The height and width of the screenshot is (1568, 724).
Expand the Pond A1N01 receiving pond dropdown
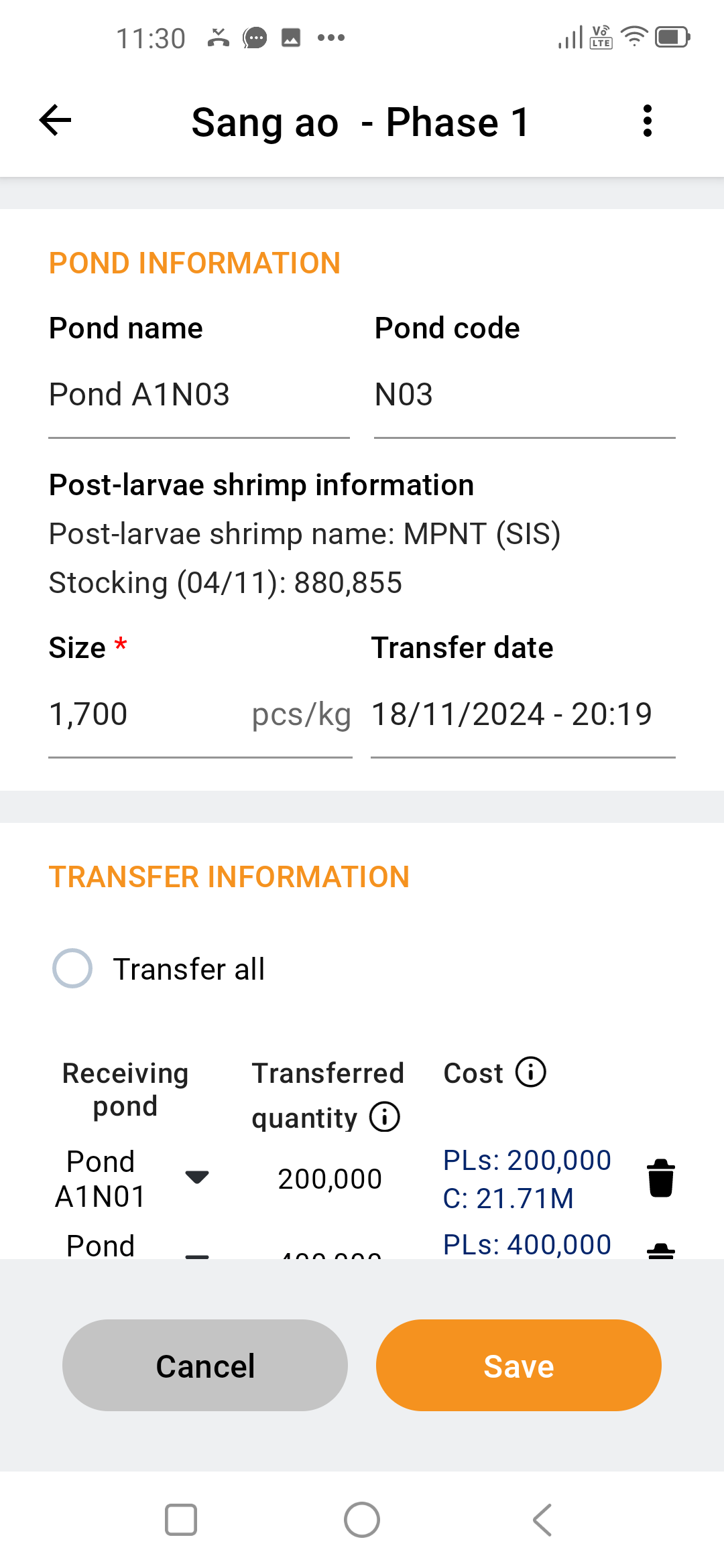coord(197,1177)
